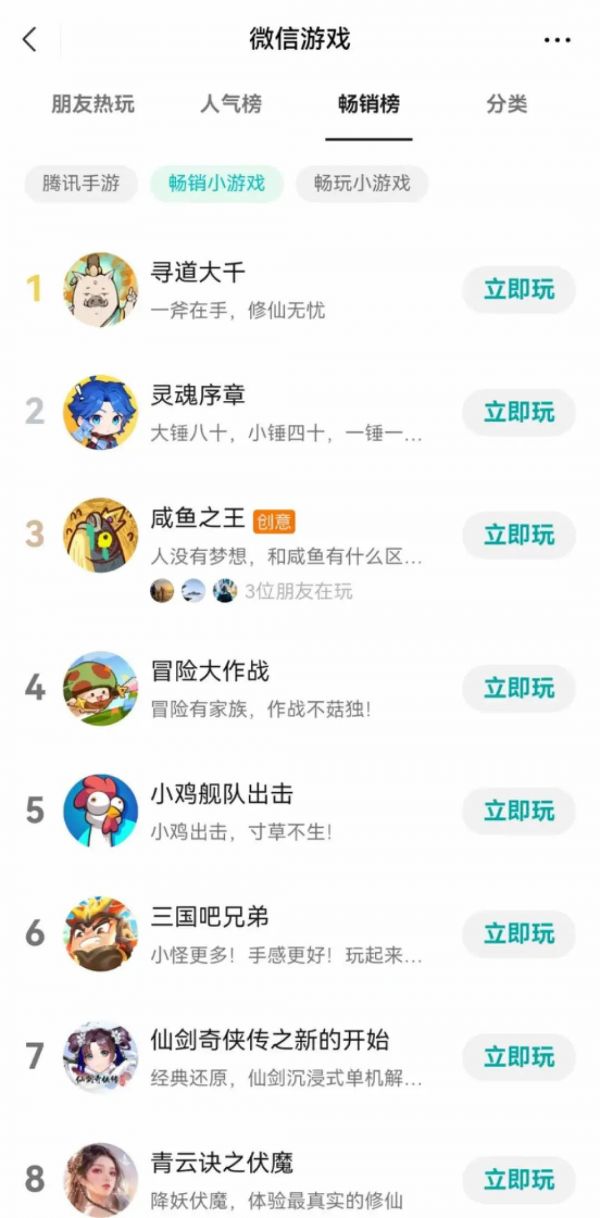Hit 立即玩 next to 小鸡舰队出击

pyautogui.click(x=518, y=810)
